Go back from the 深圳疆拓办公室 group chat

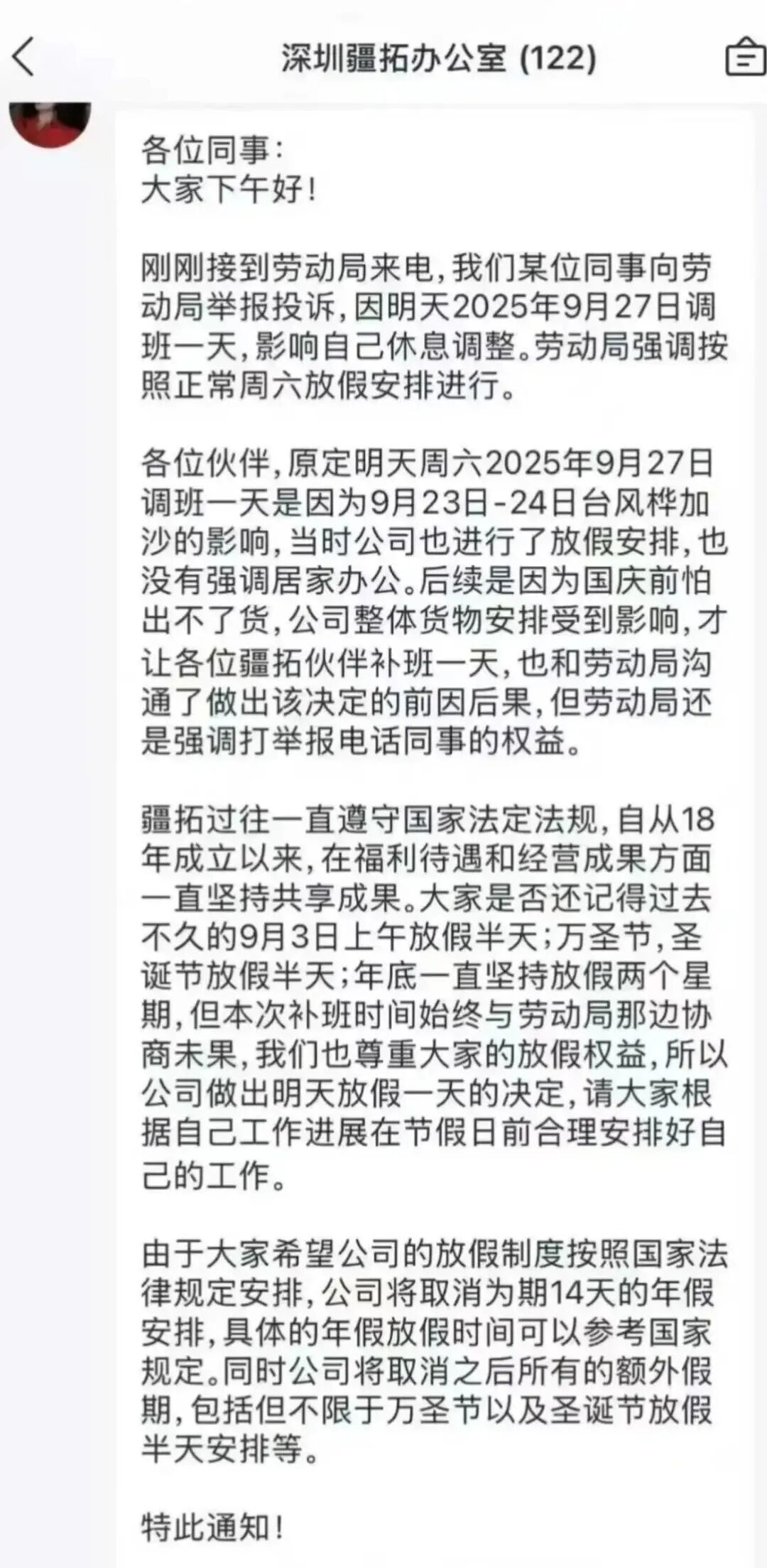pos(23,58)
